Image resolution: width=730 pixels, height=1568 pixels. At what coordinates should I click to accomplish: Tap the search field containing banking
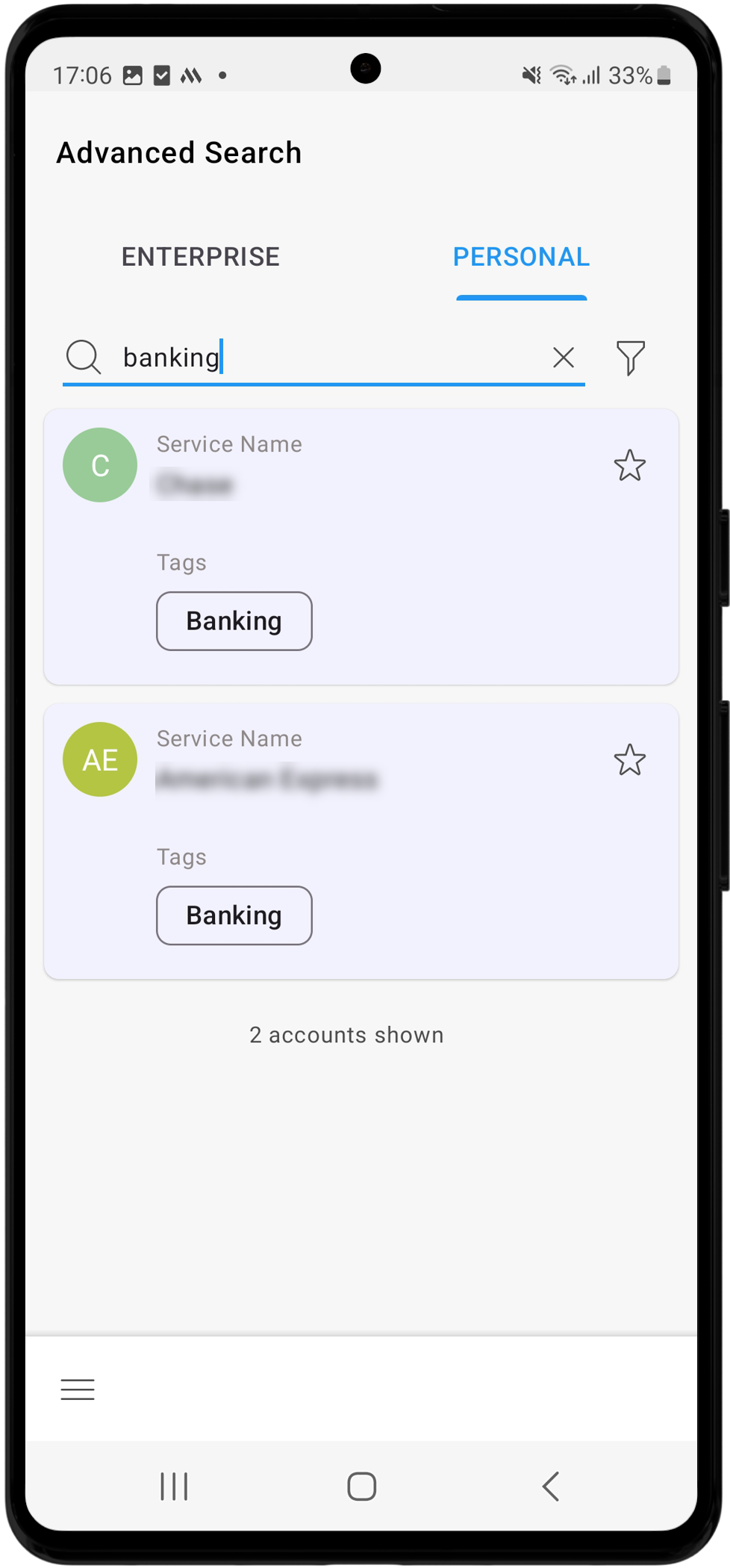pos(328,358)
